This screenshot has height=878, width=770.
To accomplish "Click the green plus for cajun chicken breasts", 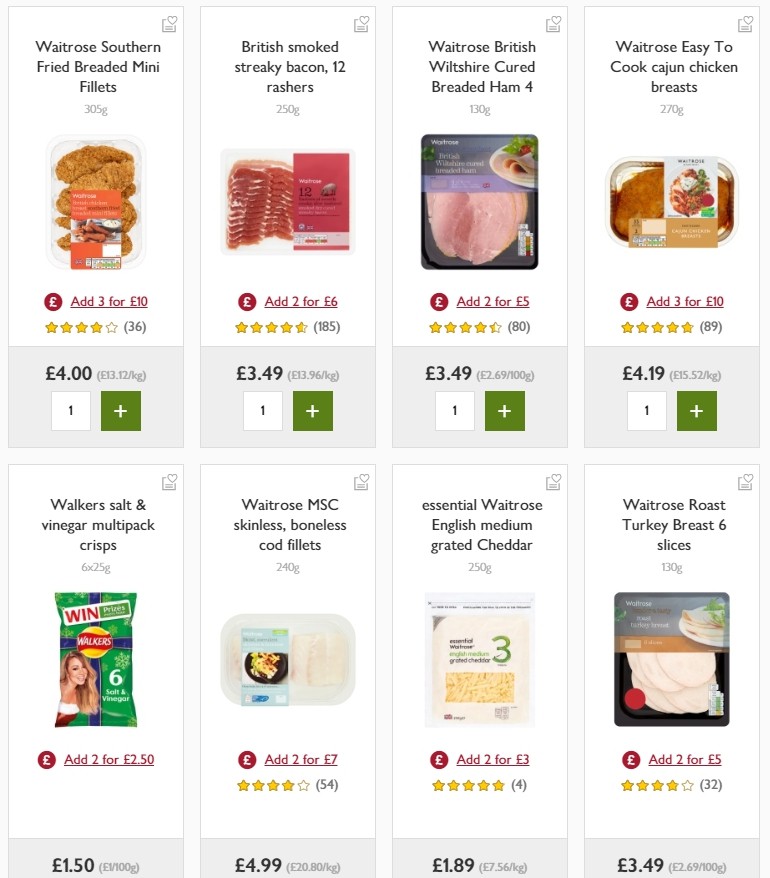I will point(697,410).
